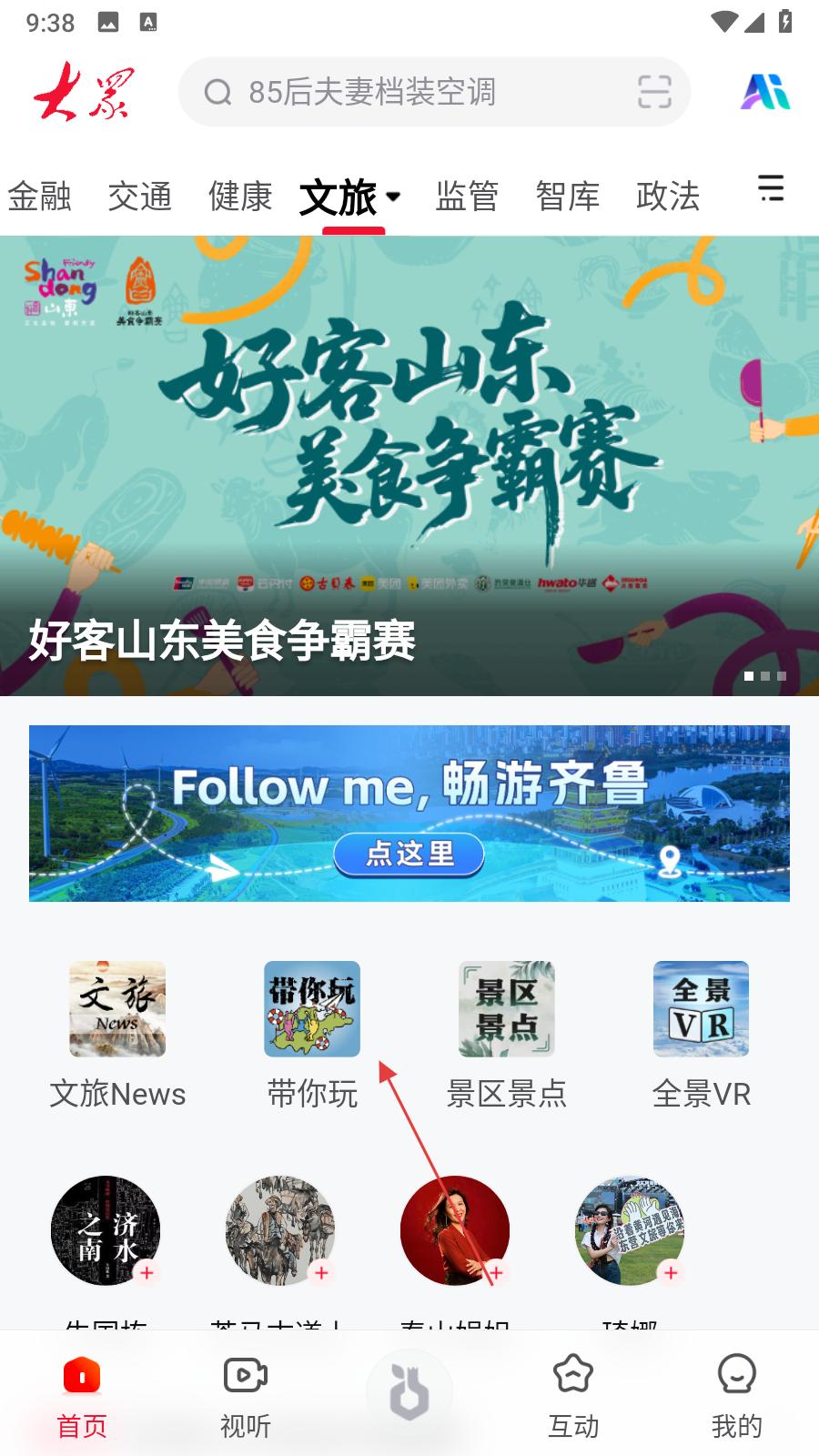
Task: Go to the 我的 bottom tab
Action: click(x=736, y=1397)
